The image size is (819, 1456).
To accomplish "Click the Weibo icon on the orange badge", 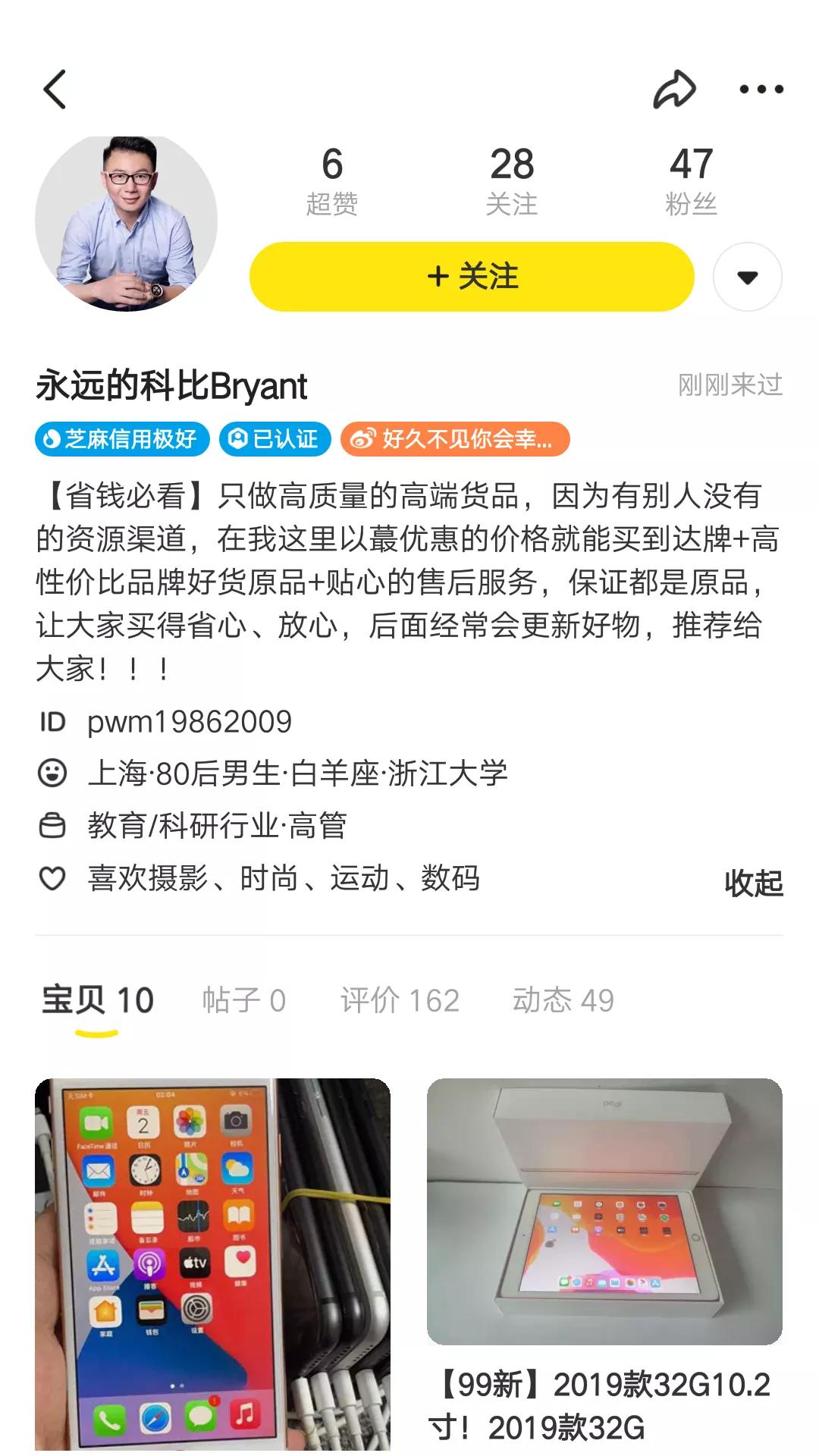I will 364,438.
